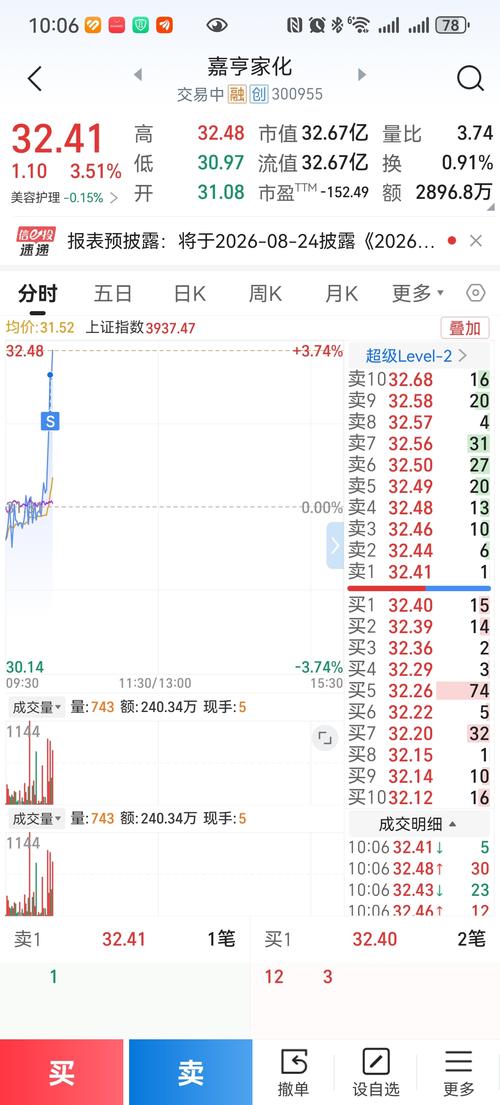The height and width of the screenshot is (1105, 500).
Task: Select the 月K chart tab
Action: (x=341, y=293)
